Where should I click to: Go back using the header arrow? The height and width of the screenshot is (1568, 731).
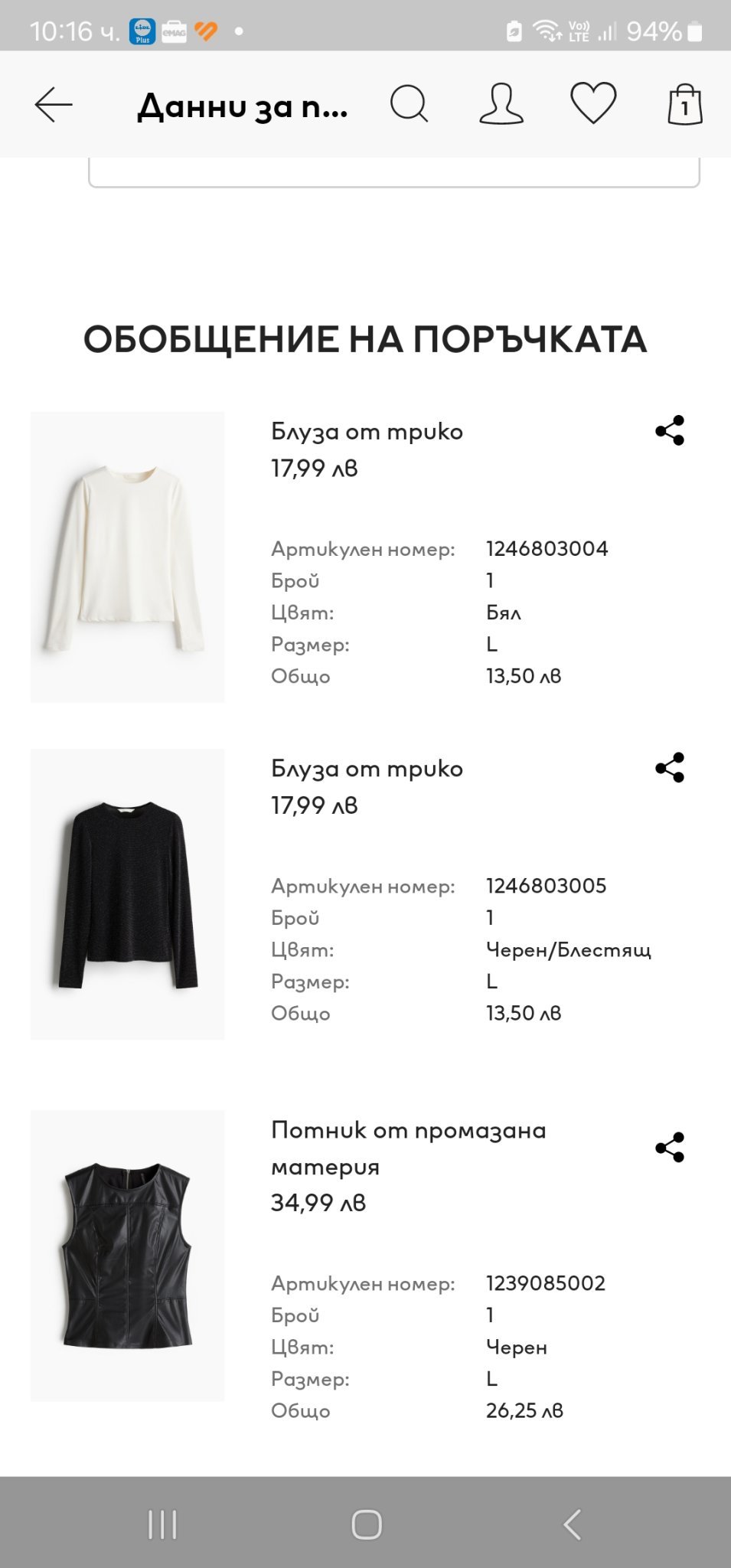(54, 104)
